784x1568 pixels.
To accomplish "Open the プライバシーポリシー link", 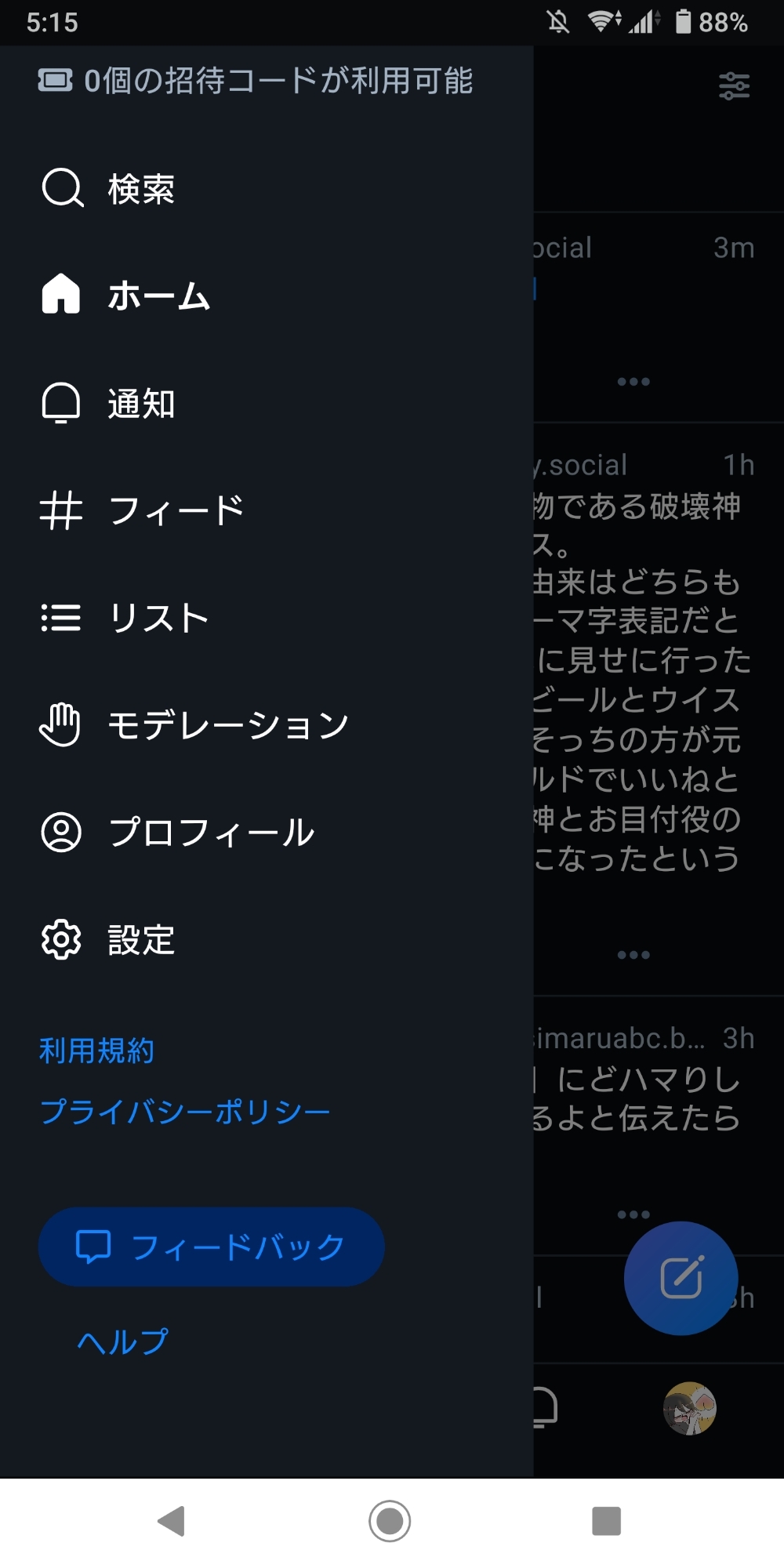I will point(185,1111).
